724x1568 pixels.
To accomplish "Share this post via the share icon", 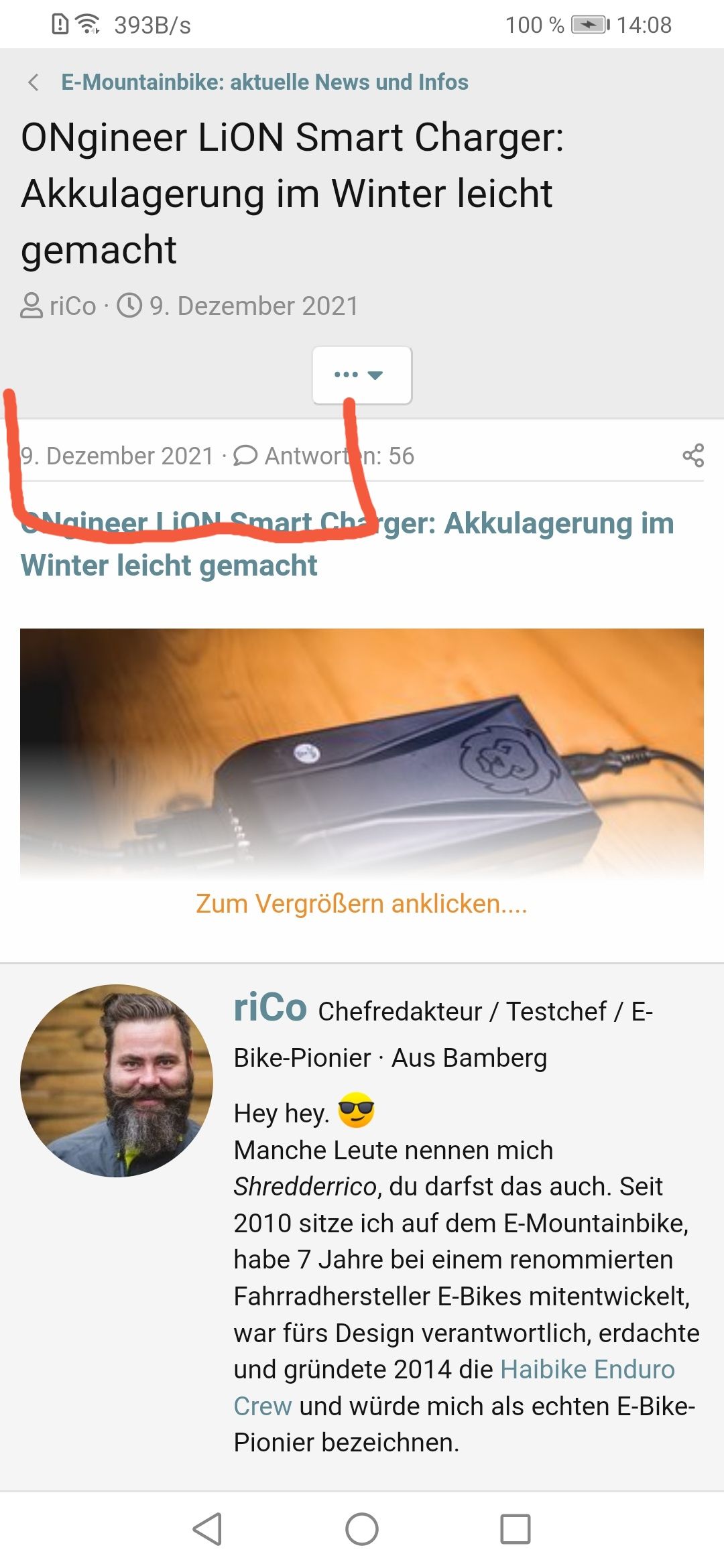I will point(693,456).
